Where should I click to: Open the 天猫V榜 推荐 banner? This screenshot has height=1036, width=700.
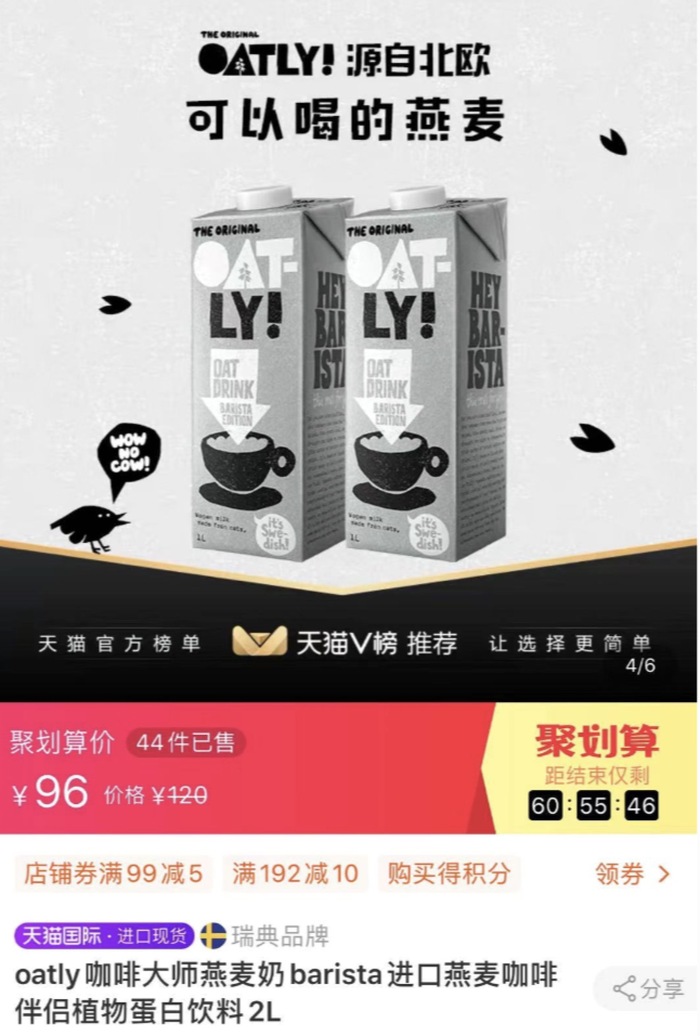pyautogui.click(x=345, y=643)
